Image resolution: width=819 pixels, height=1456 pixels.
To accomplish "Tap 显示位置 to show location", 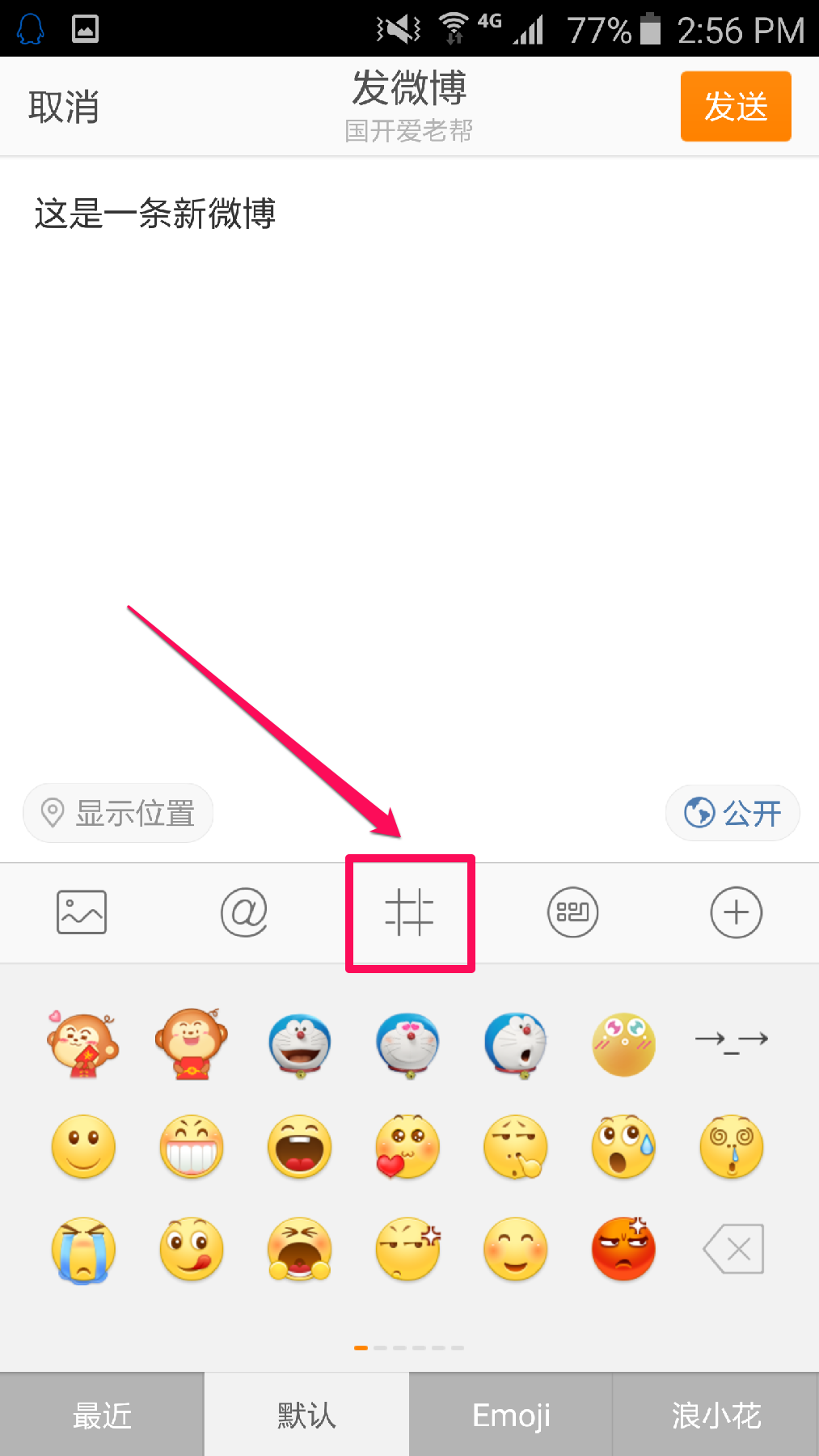I will tap(118, 813).
